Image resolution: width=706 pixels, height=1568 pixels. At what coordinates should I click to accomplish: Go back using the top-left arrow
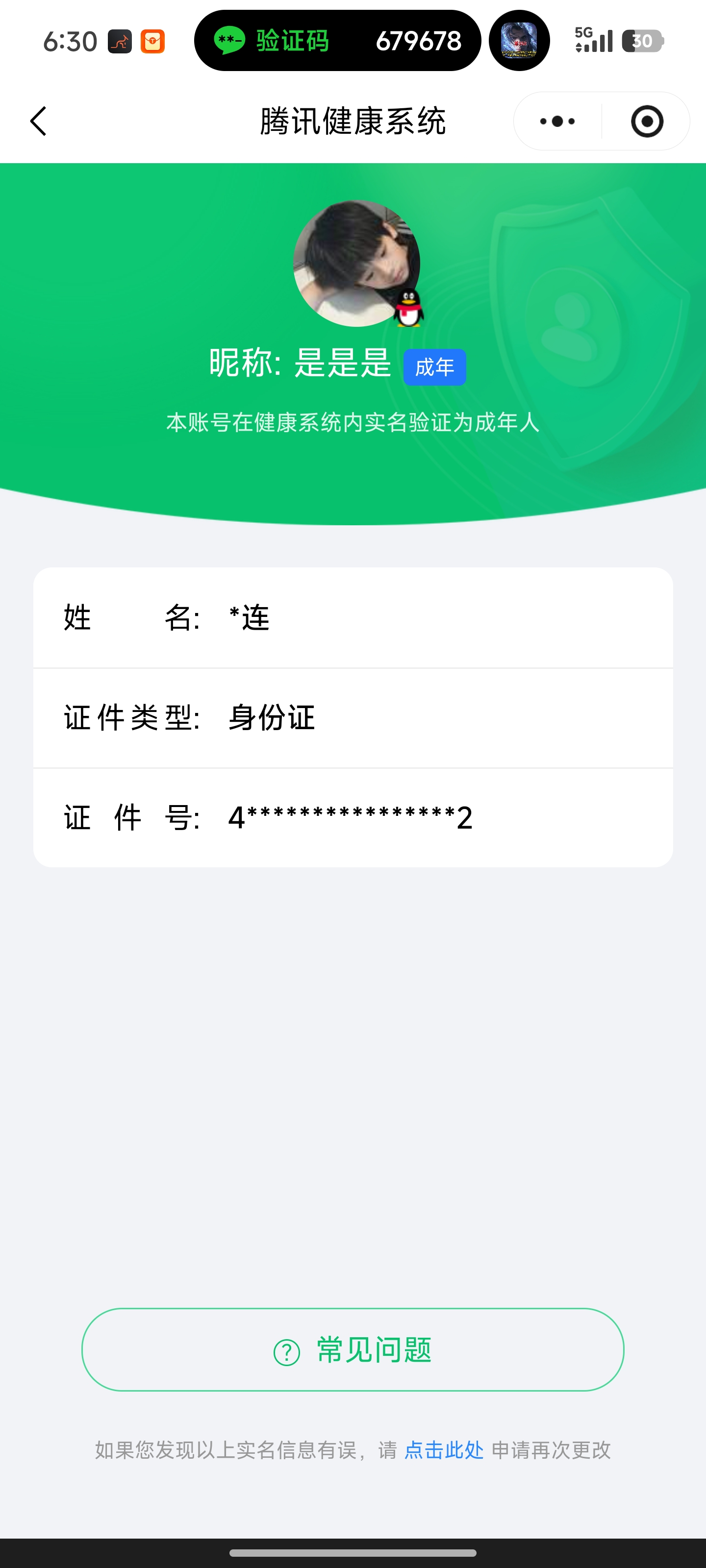38,121
